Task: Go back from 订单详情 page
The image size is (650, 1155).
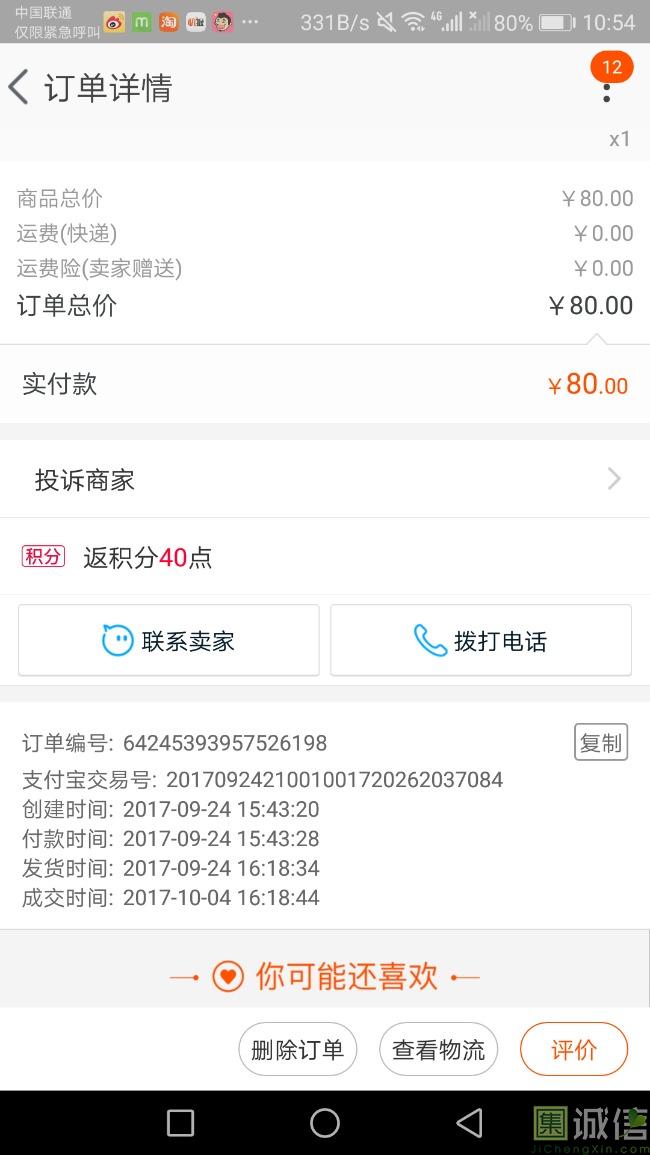Action: click(x=19, y=88)
